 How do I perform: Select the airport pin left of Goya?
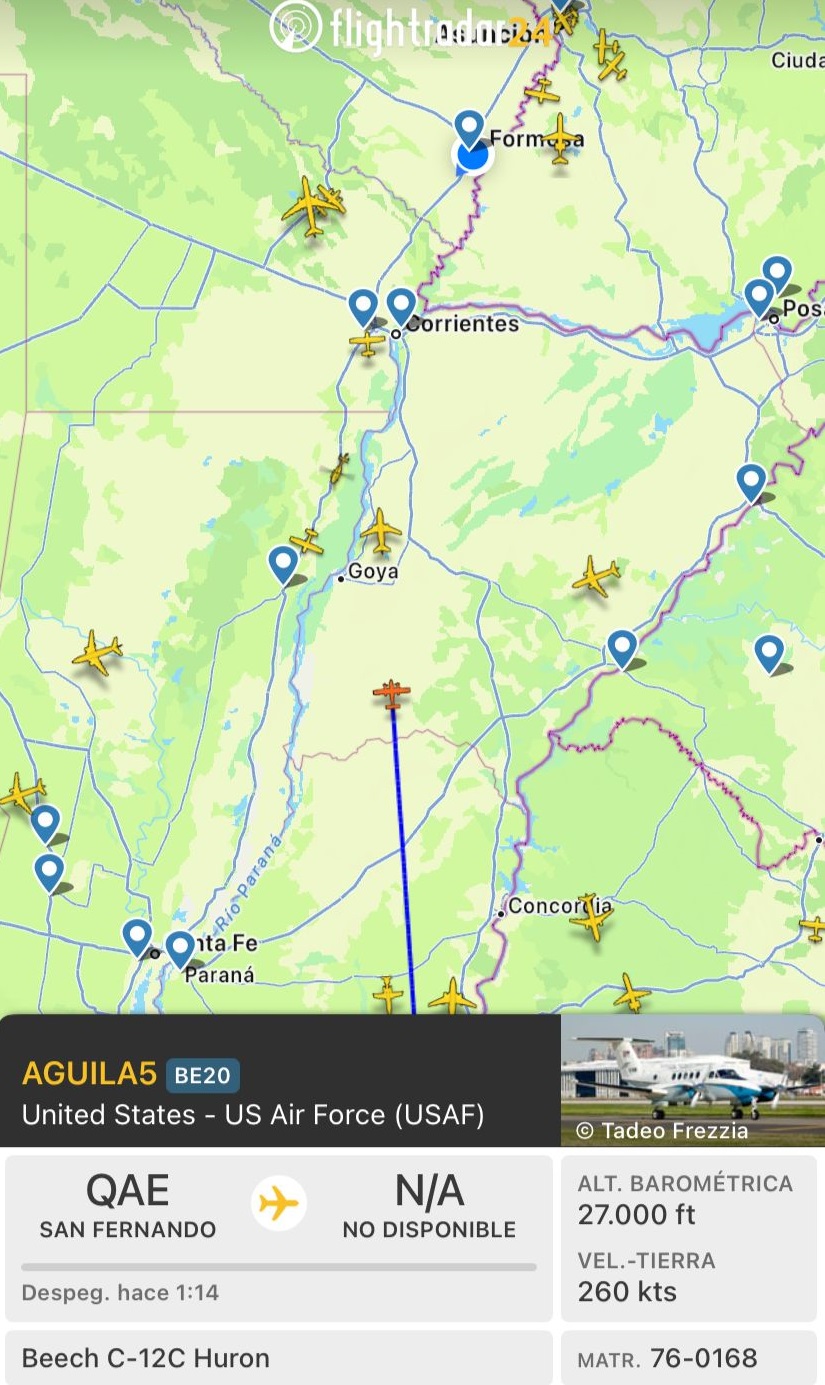[x=284, y=565]
